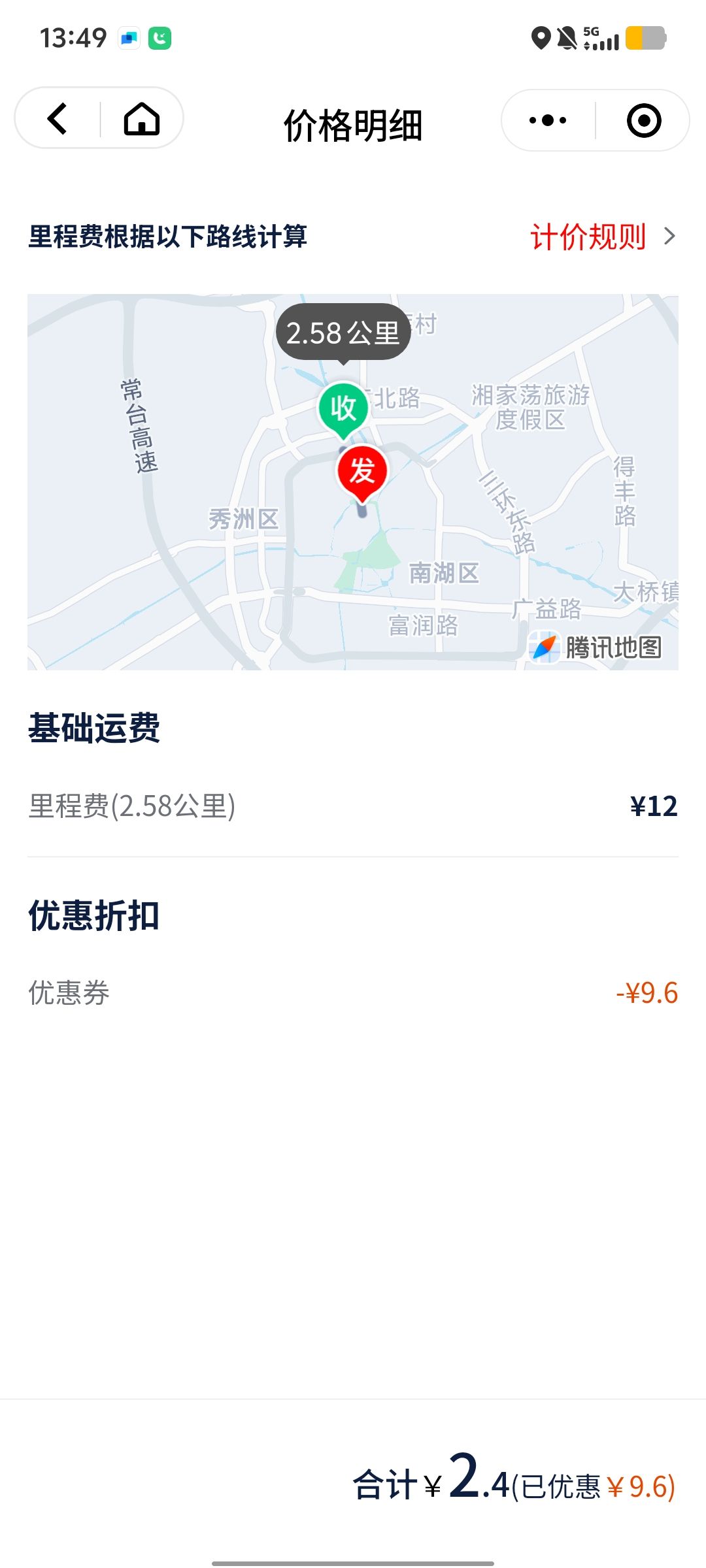
Task: Return to the mini program home
Action: tap(142, 119)
